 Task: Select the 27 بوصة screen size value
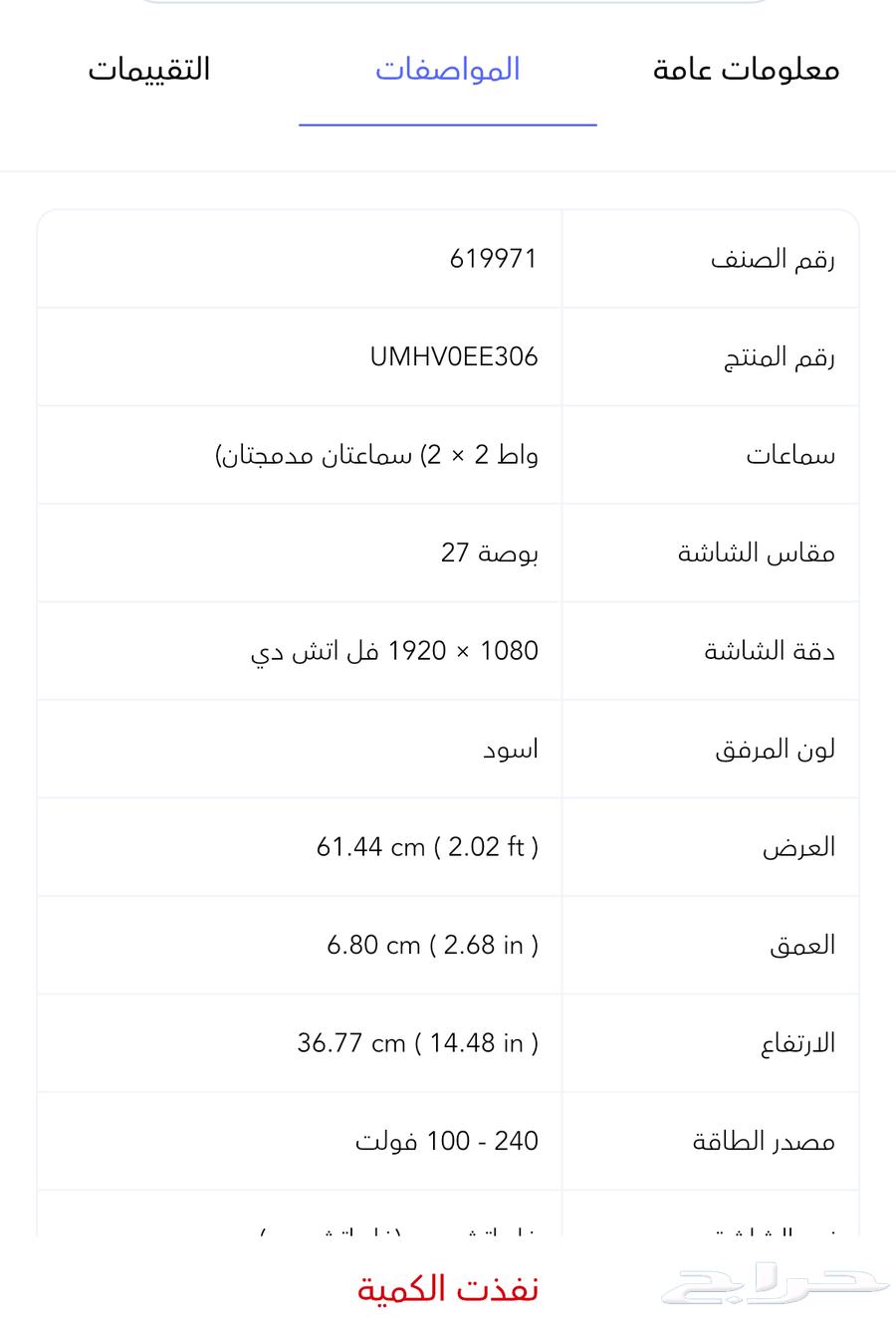491,552
